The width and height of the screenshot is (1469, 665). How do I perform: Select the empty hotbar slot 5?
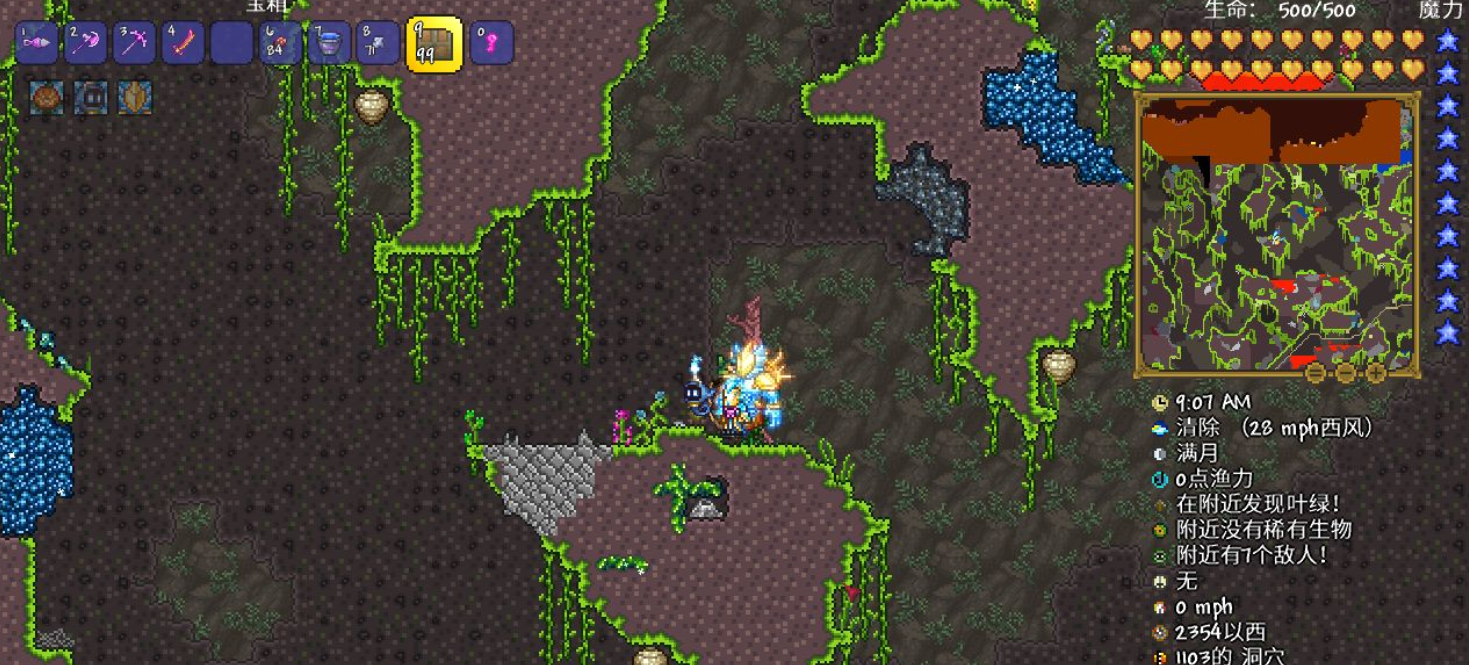(232, 44)
